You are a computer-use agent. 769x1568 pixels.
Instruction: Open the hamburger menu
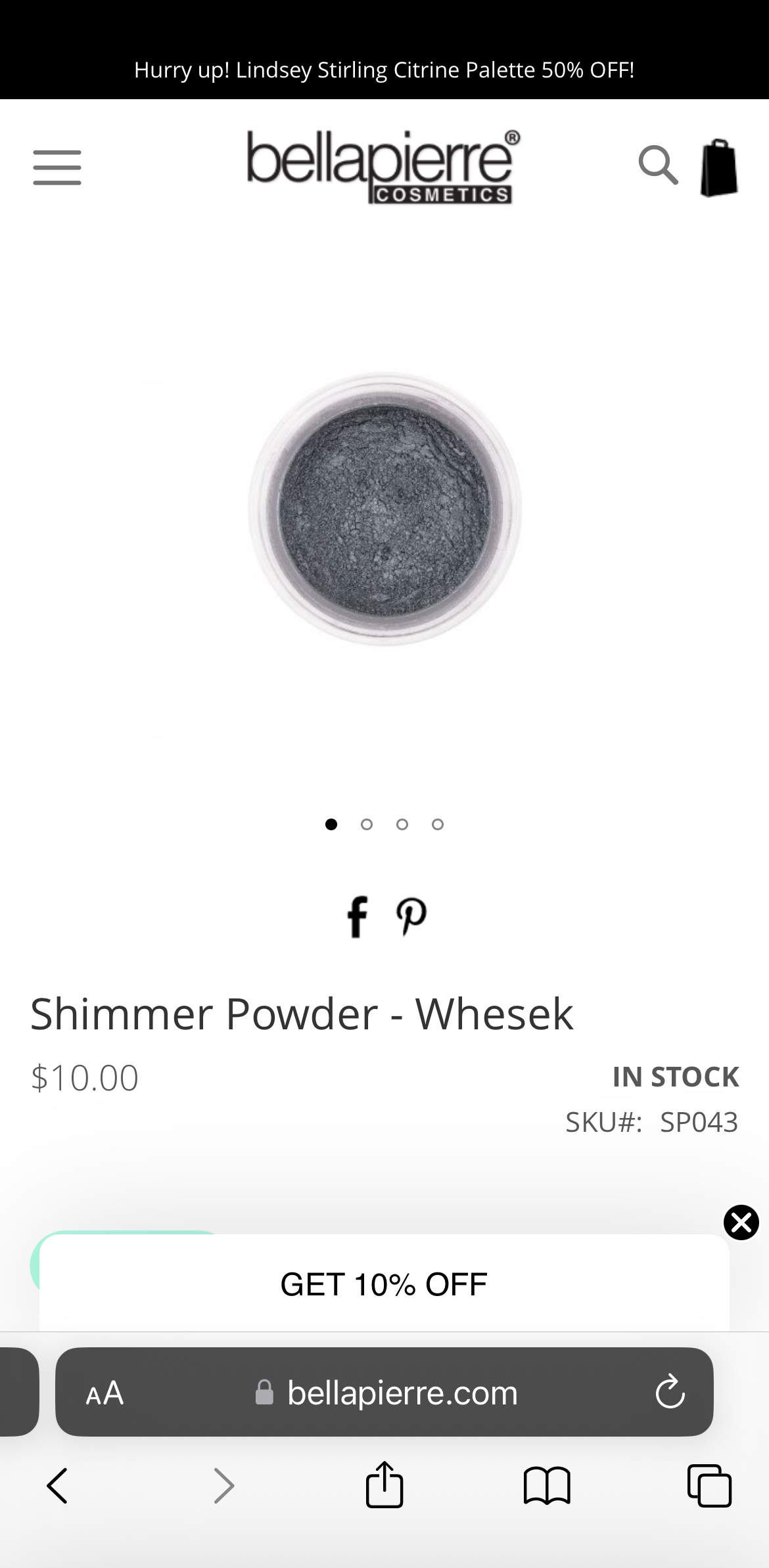coord(57,167)
